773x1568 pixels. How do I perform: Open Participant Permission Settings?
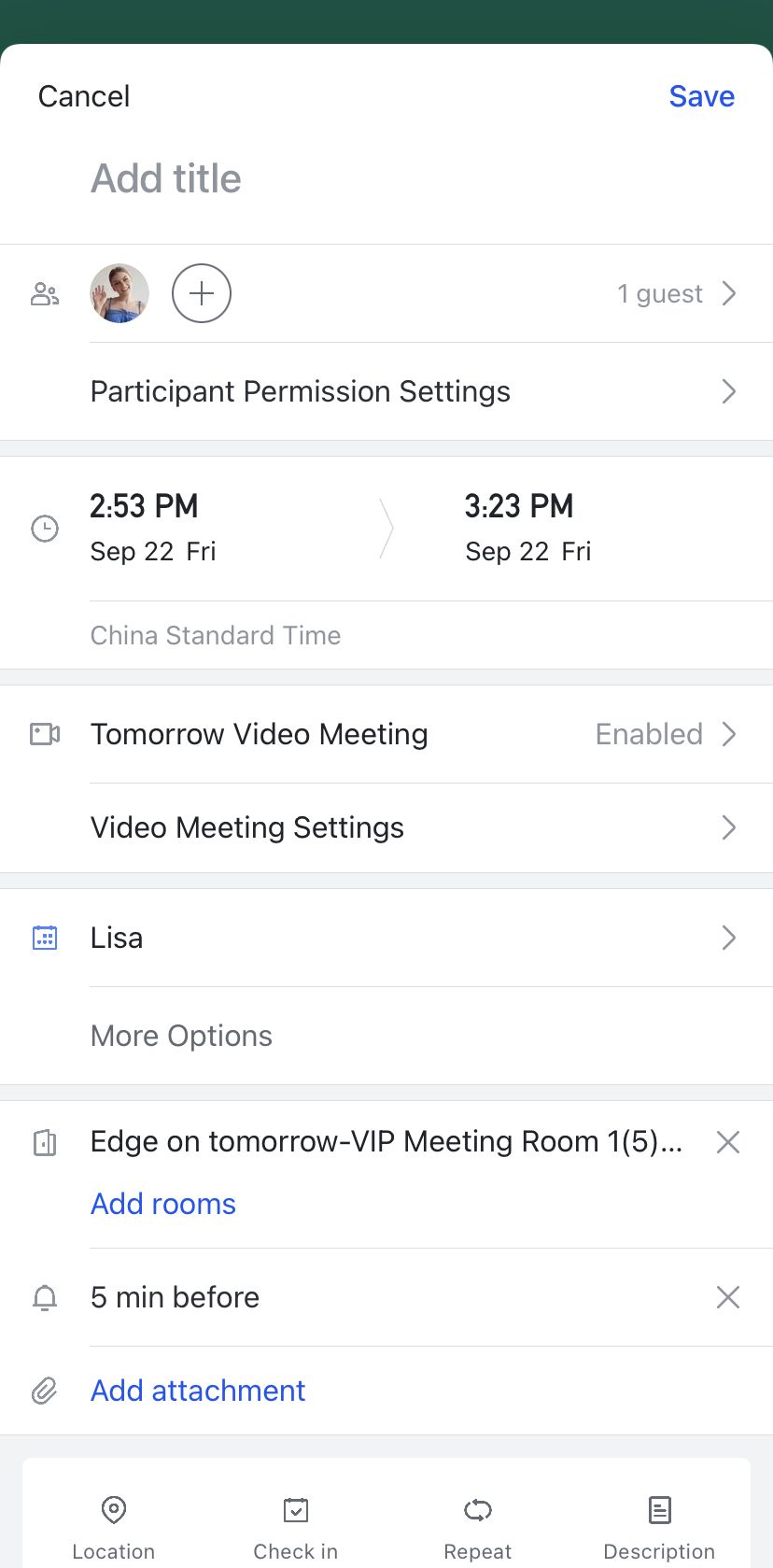[x=300, y=391]
